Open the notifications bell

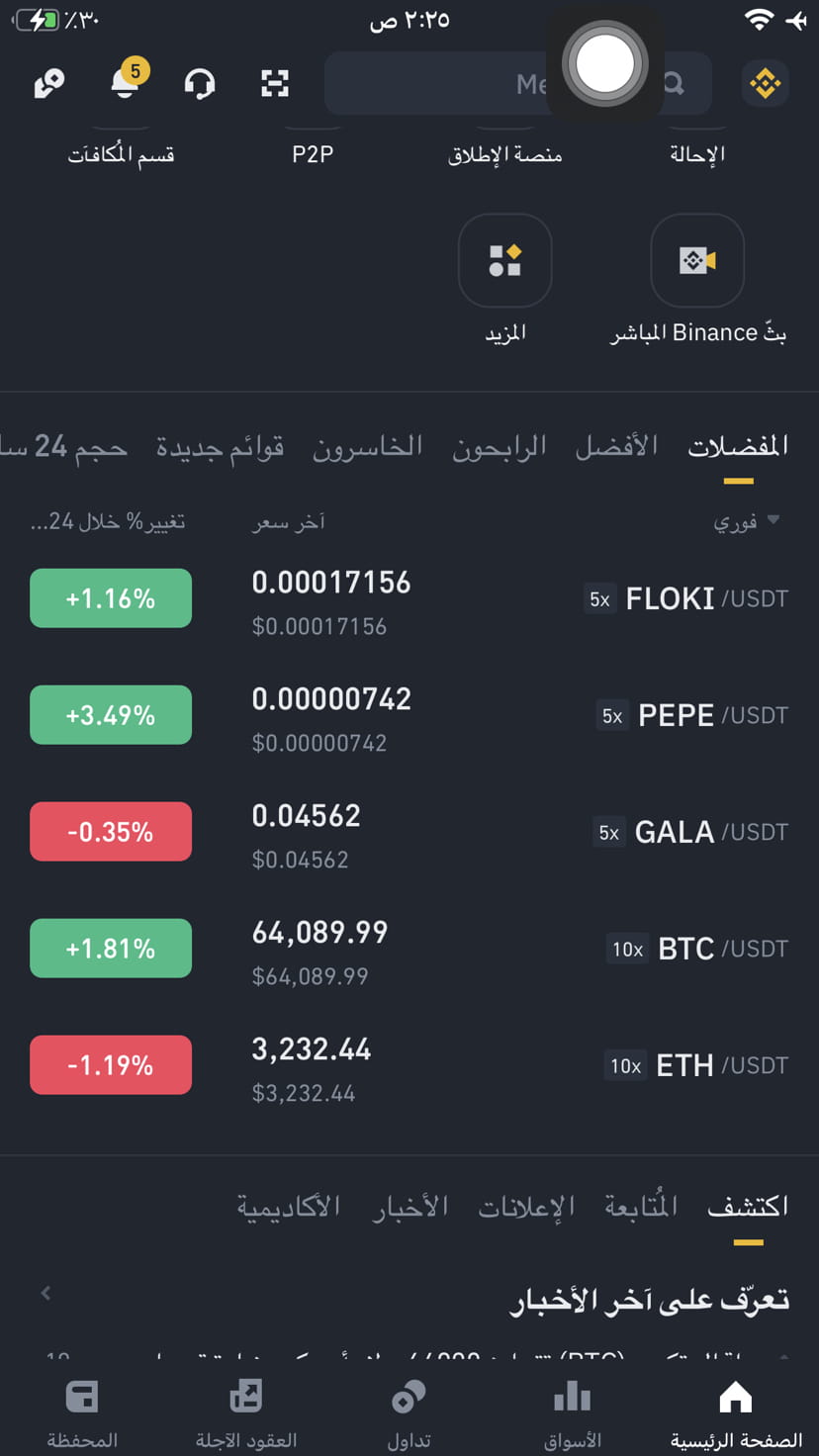[x=125, y=83]
